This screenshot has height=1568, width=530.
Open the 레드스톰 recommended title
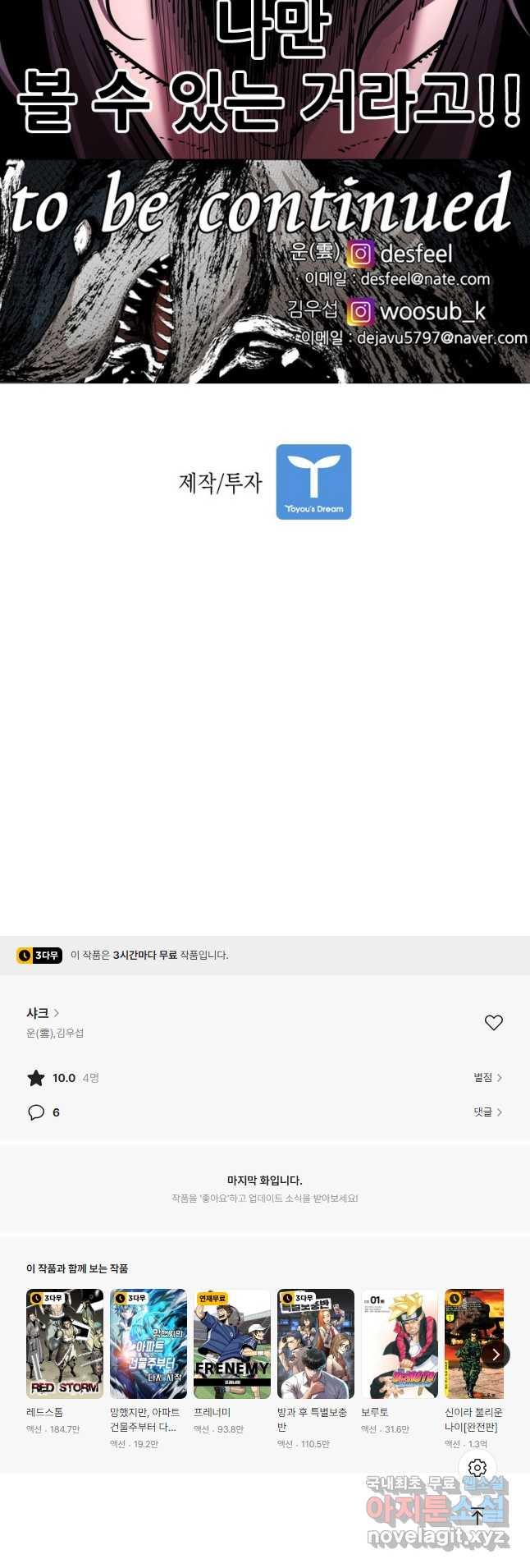65,1344
